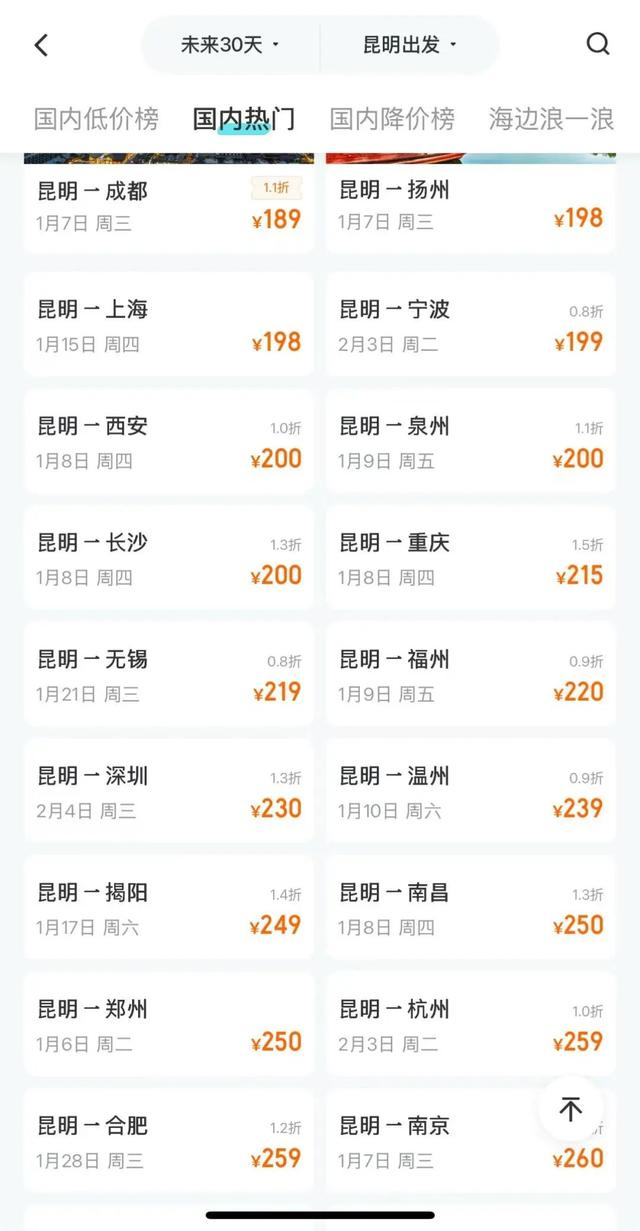Open the 昆明-南昌 flight card
The height and width of the screenshot is (1231, 640).
(471, 907)
